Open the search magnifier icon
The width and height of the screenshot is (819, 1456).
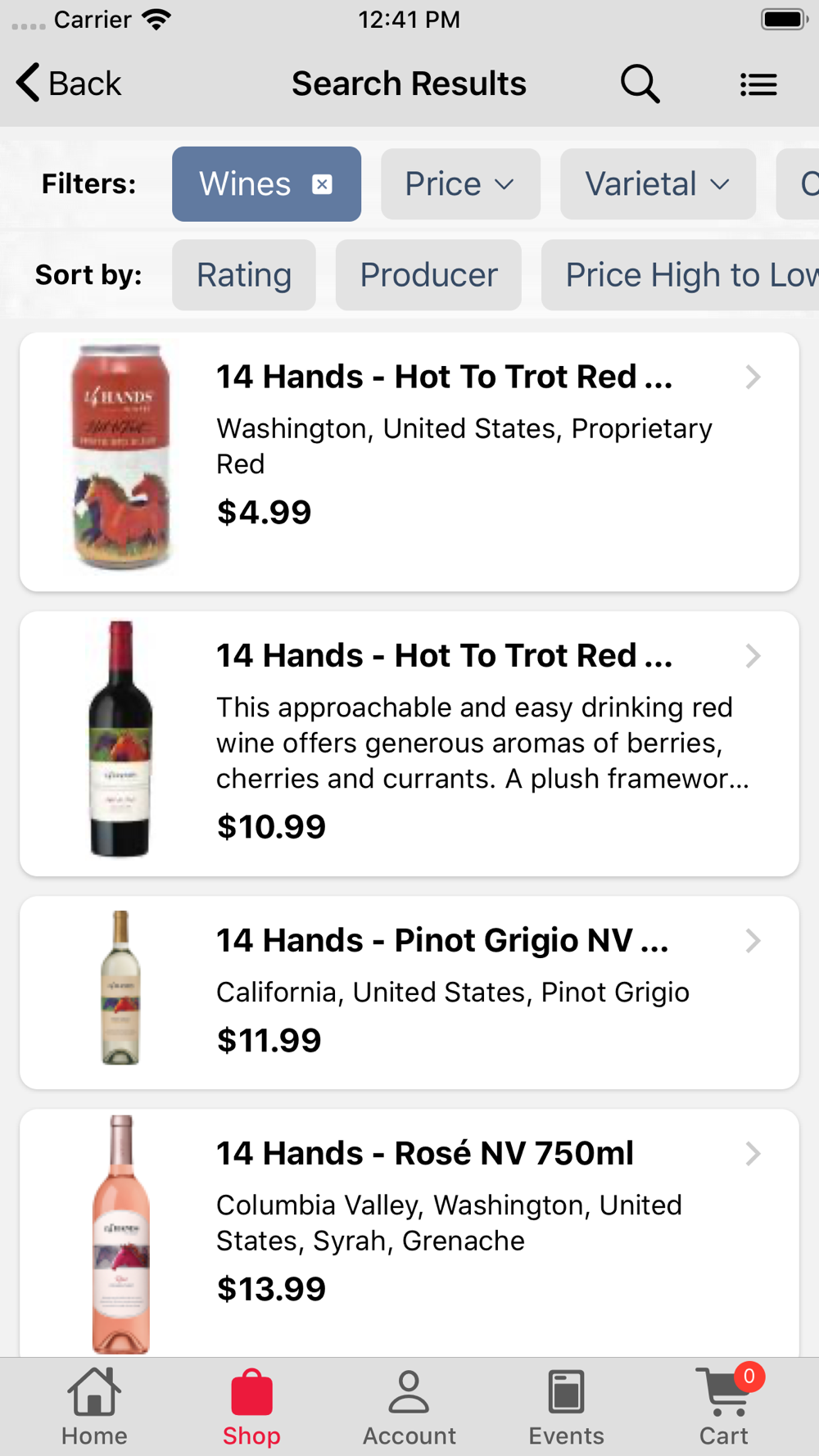(640, 84)
